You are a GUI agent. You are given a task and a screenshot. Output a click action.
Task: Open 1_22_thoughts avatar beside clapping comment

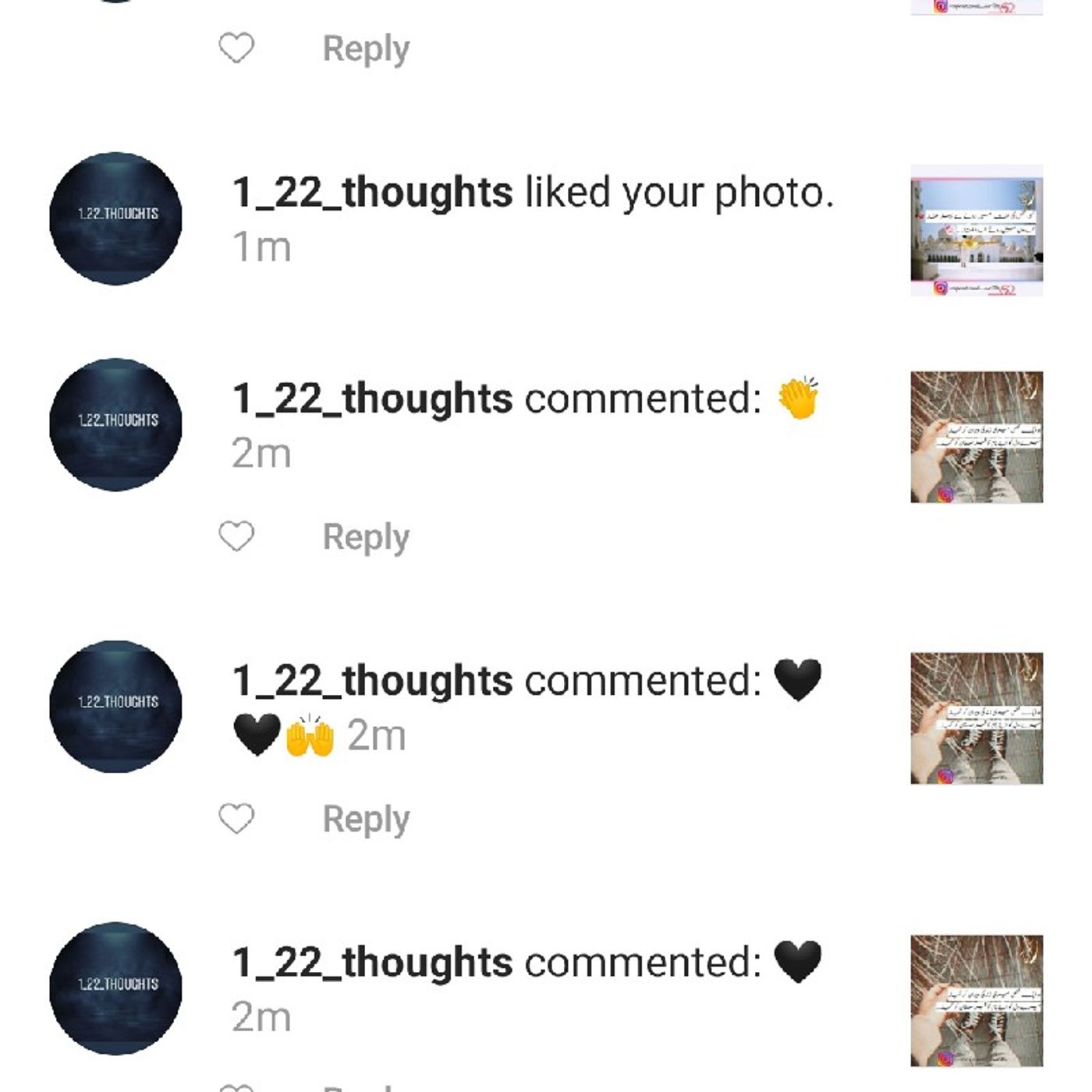pyautogui.click(x=116, y=424)
